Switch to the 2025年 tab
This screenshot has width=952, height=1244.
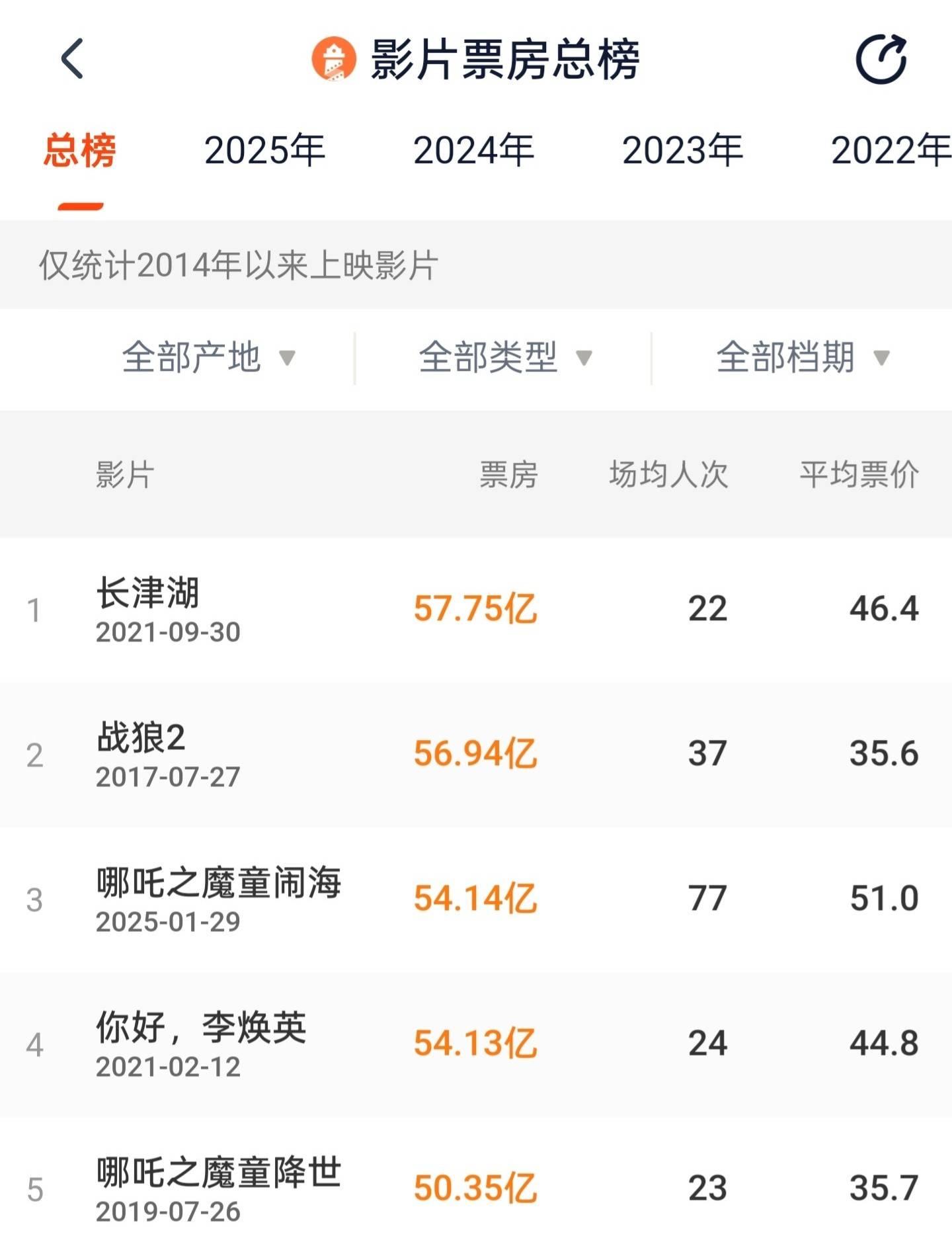(264, 151)
